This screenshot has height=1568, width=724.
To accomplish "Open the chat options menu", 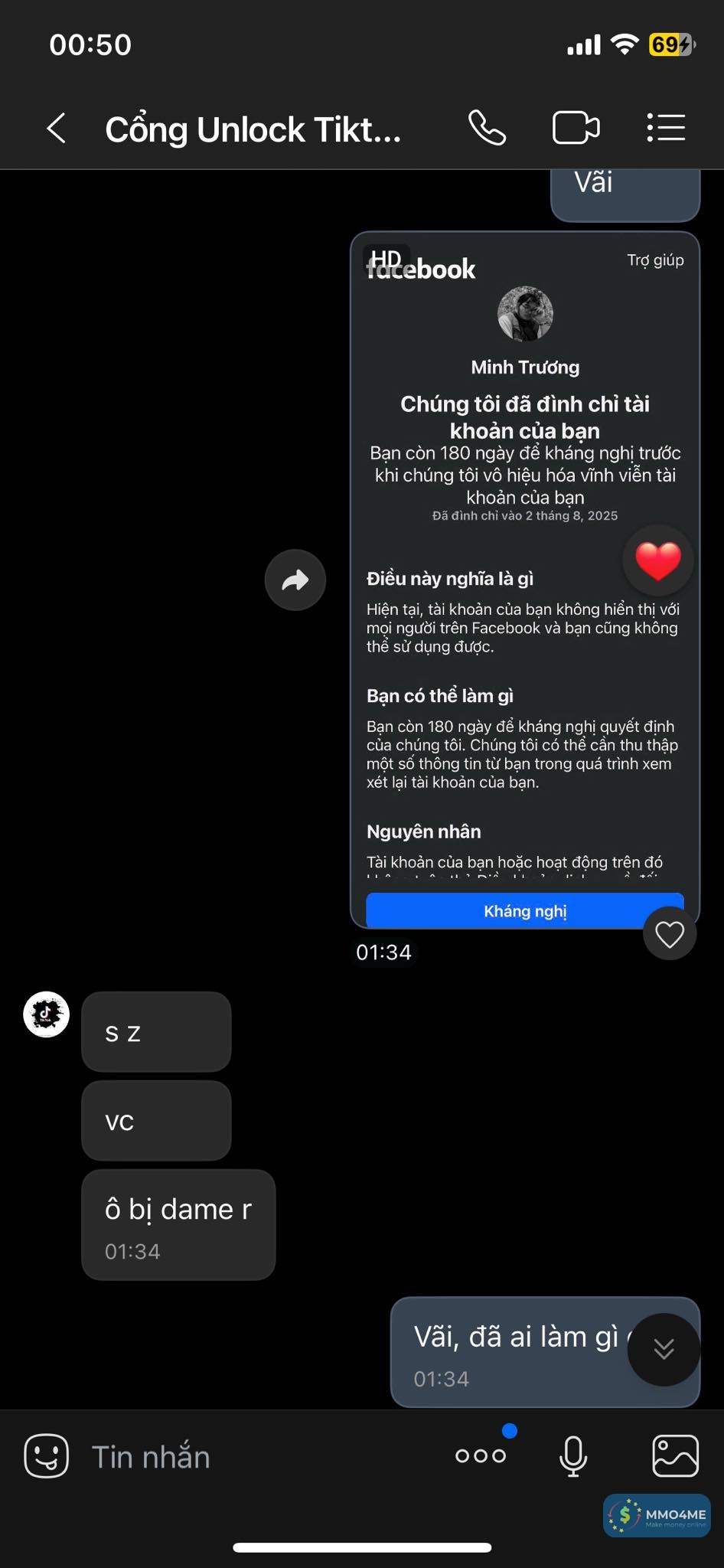I will [x=665, y=128].
